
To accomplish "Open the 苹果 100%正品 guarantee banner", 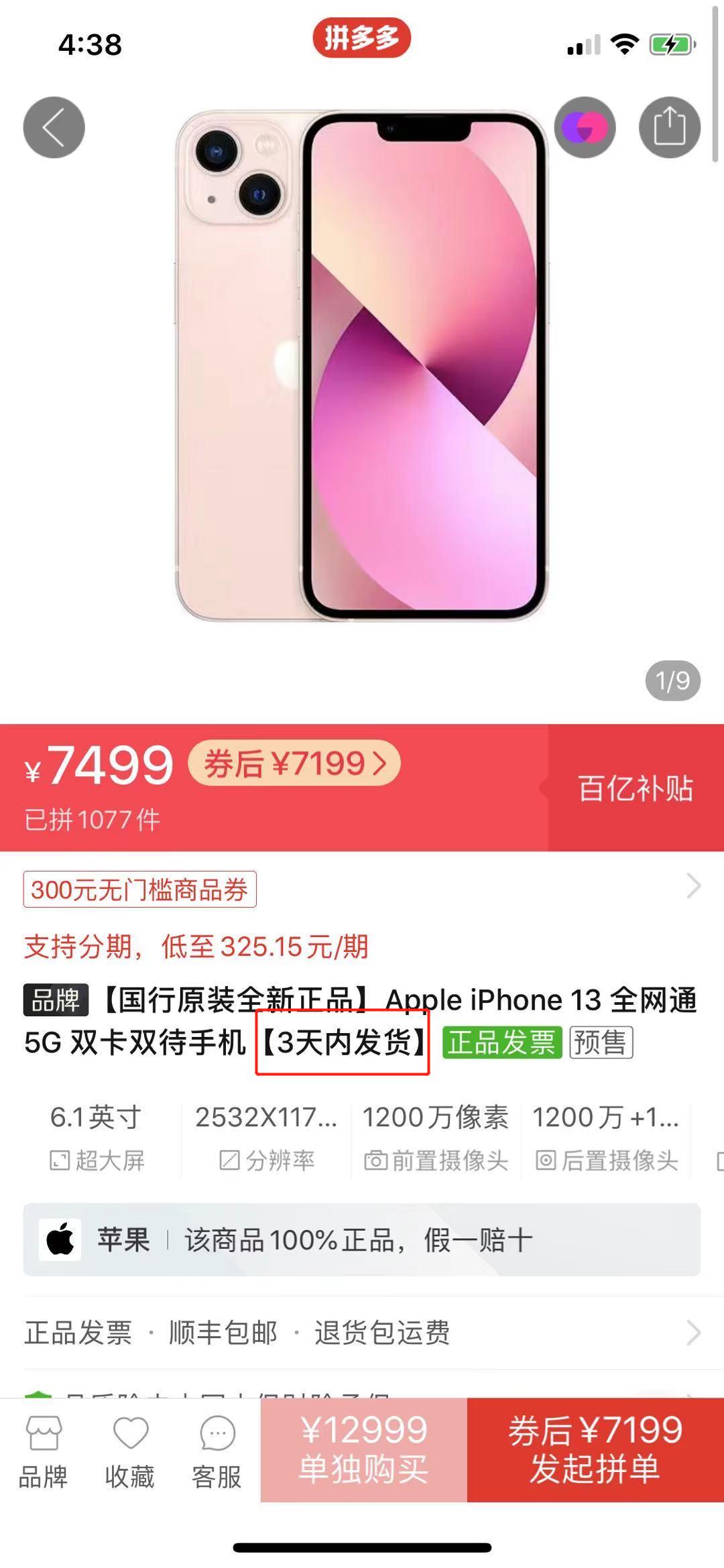I will tap(362, 1240).
